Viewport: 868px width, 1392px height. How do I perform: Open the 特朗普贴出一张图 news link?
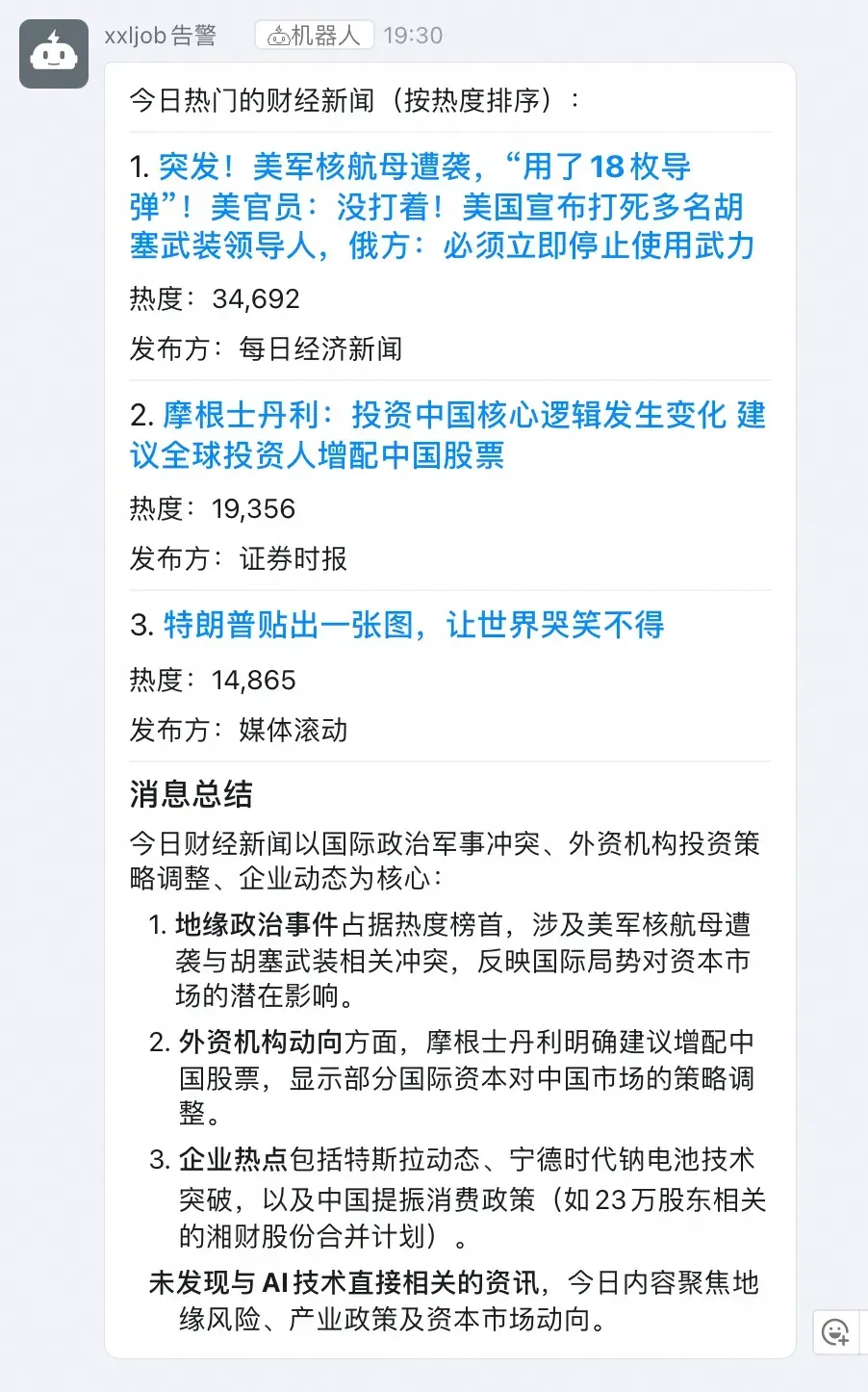click(x=414, y=625)
